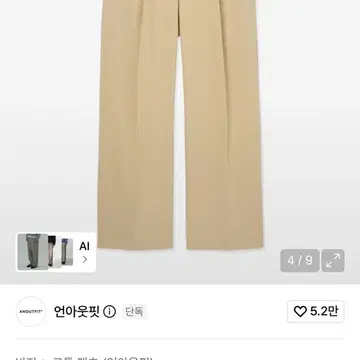The width and height of the screenshot is (360, 360).
Task: Like the brand with the 5.2만 heart button
Action: coord(316,311)
